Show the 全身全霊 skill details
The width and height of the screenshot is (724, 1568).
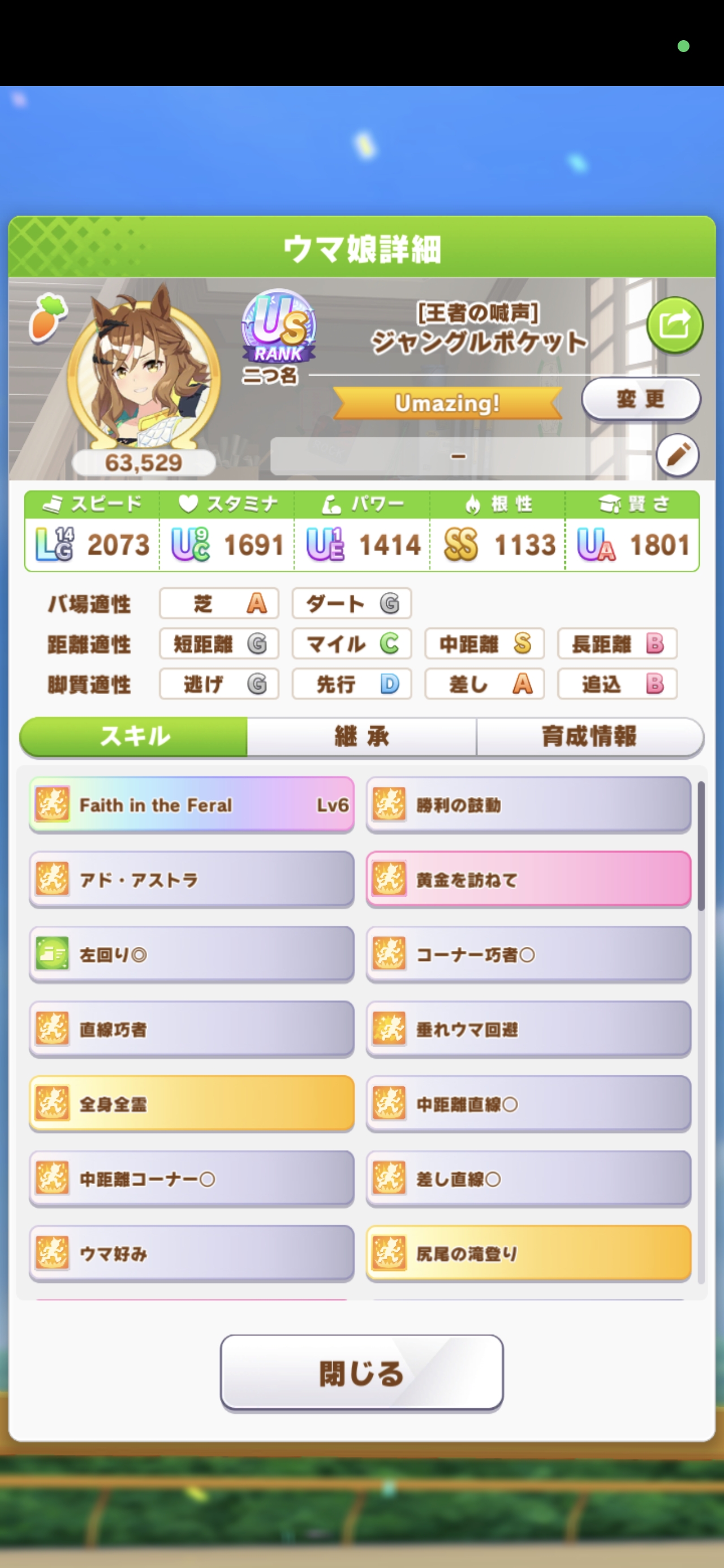coord(191,1104)
